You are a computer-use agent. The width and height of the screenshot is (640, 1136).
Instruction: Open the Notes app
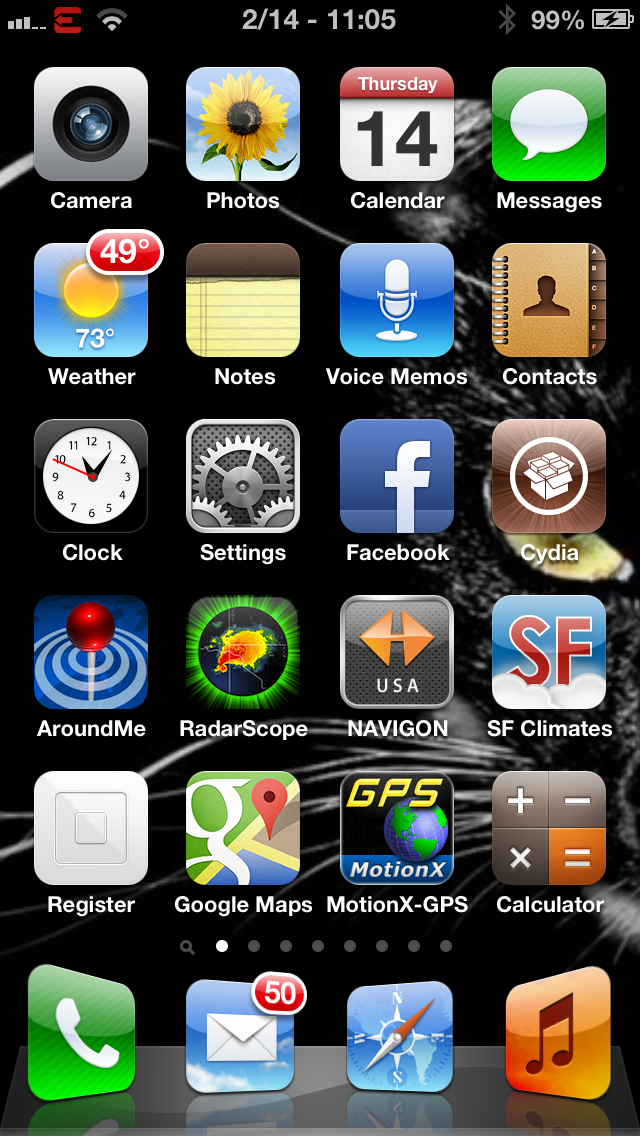(243, 300)
